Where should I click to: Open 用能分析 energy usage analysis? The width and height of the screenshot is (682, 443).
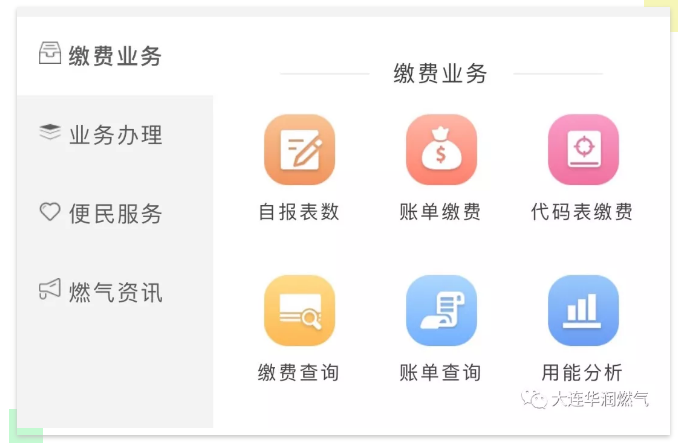pos(583,311)
